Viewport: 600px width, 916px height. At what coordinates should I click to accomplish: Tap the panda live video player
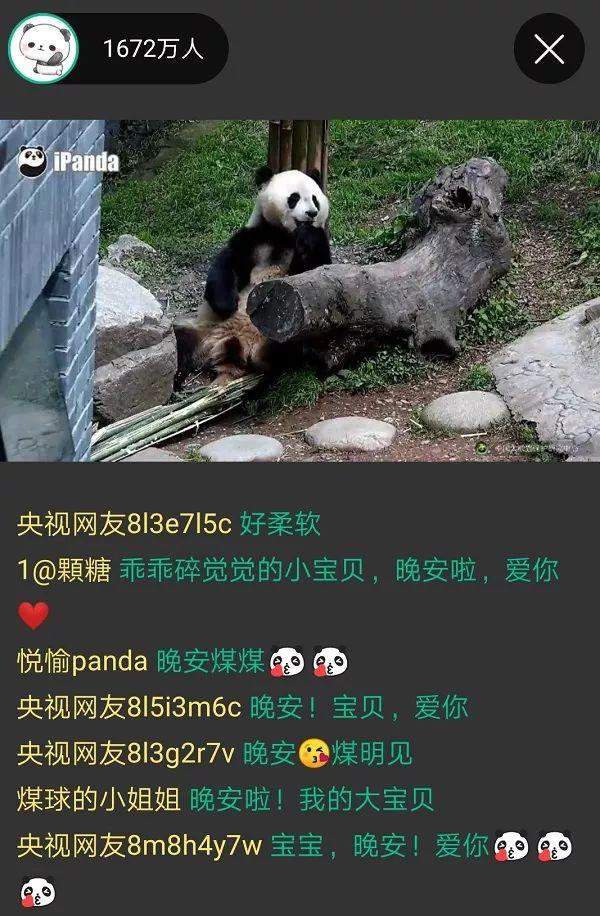tap(300, 290)
